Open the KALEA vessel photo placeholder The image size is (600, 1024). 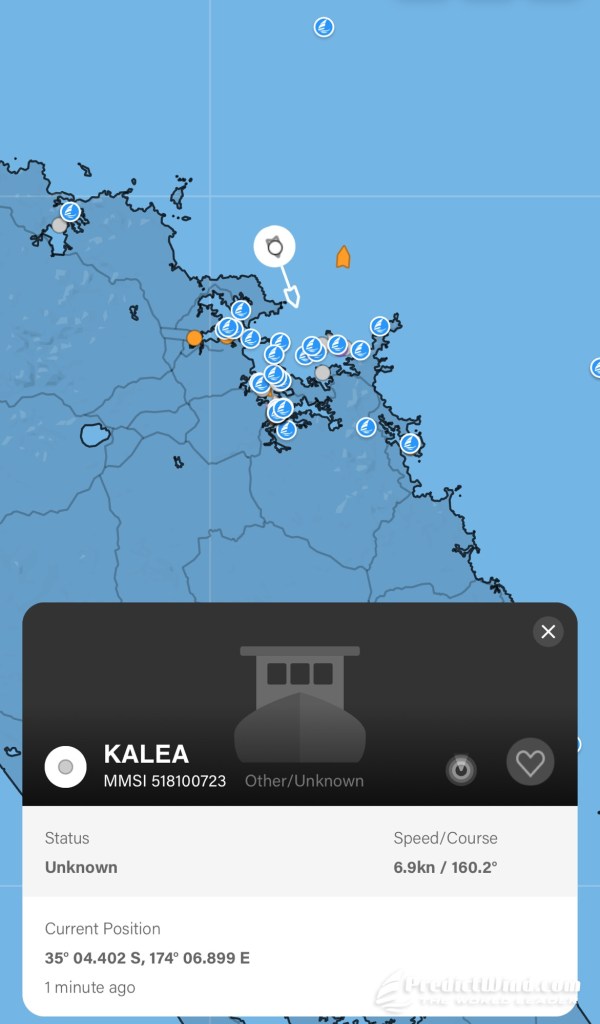pyautogui.click(x=300, y=704)
